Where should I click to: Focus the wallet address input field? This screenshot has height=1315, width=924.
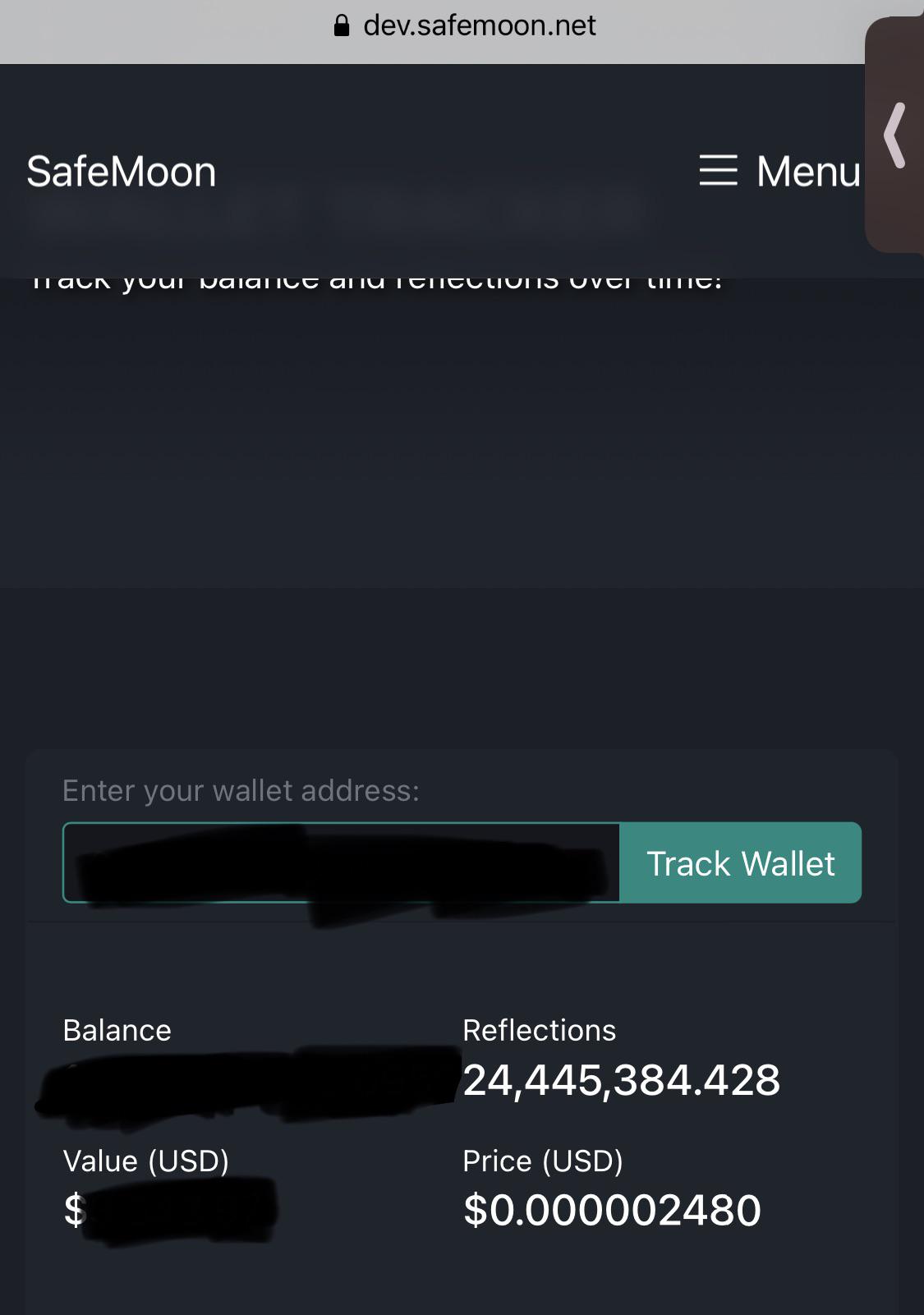coord(341,863)
